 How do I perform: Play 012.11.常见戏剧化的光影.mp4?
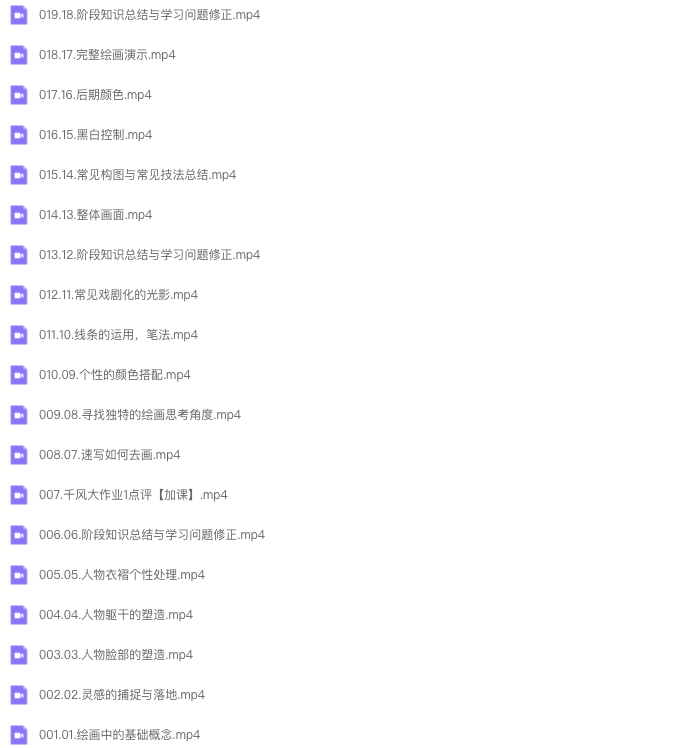[x=118, y=295]
